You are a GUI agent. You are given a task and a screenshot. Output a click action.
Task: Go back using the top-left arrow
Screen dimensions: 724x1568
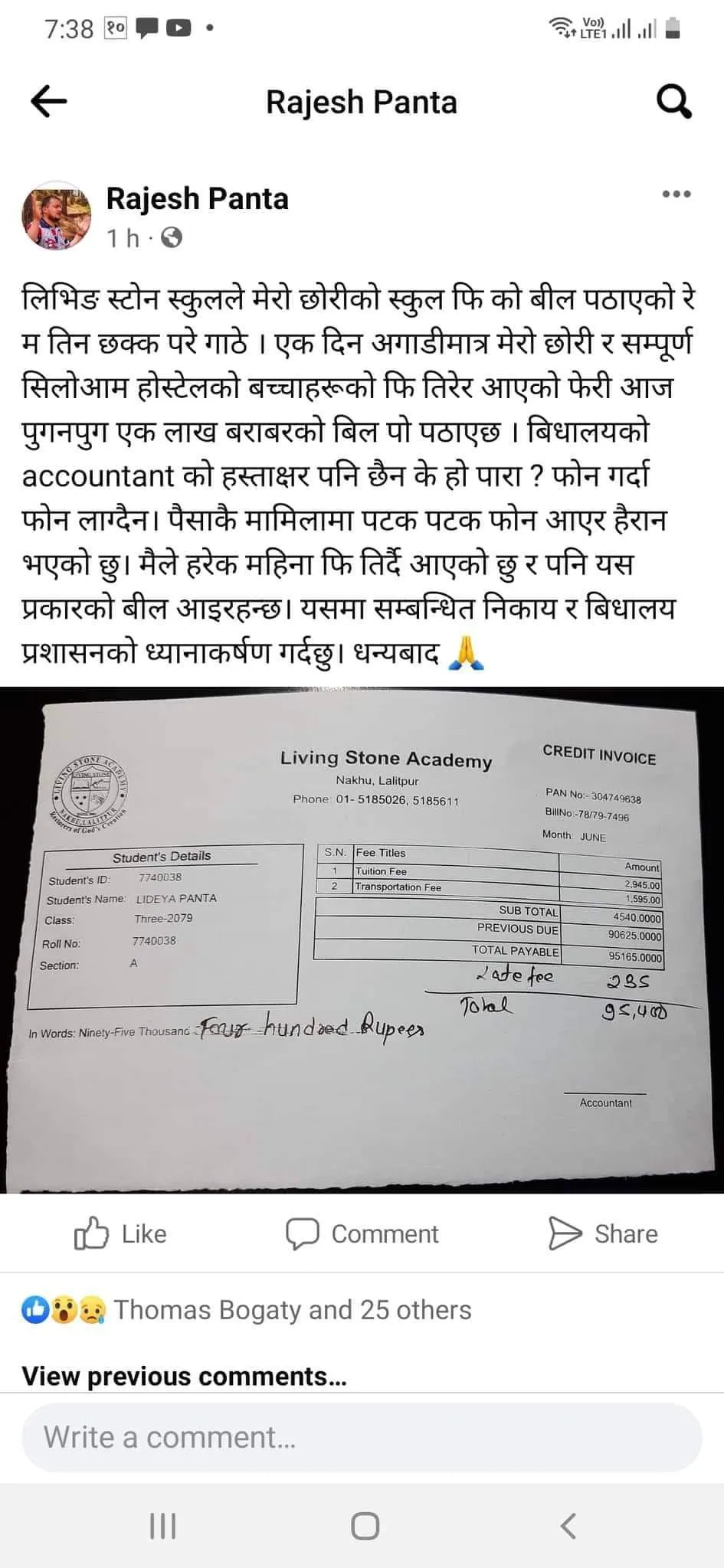(48, 102)
